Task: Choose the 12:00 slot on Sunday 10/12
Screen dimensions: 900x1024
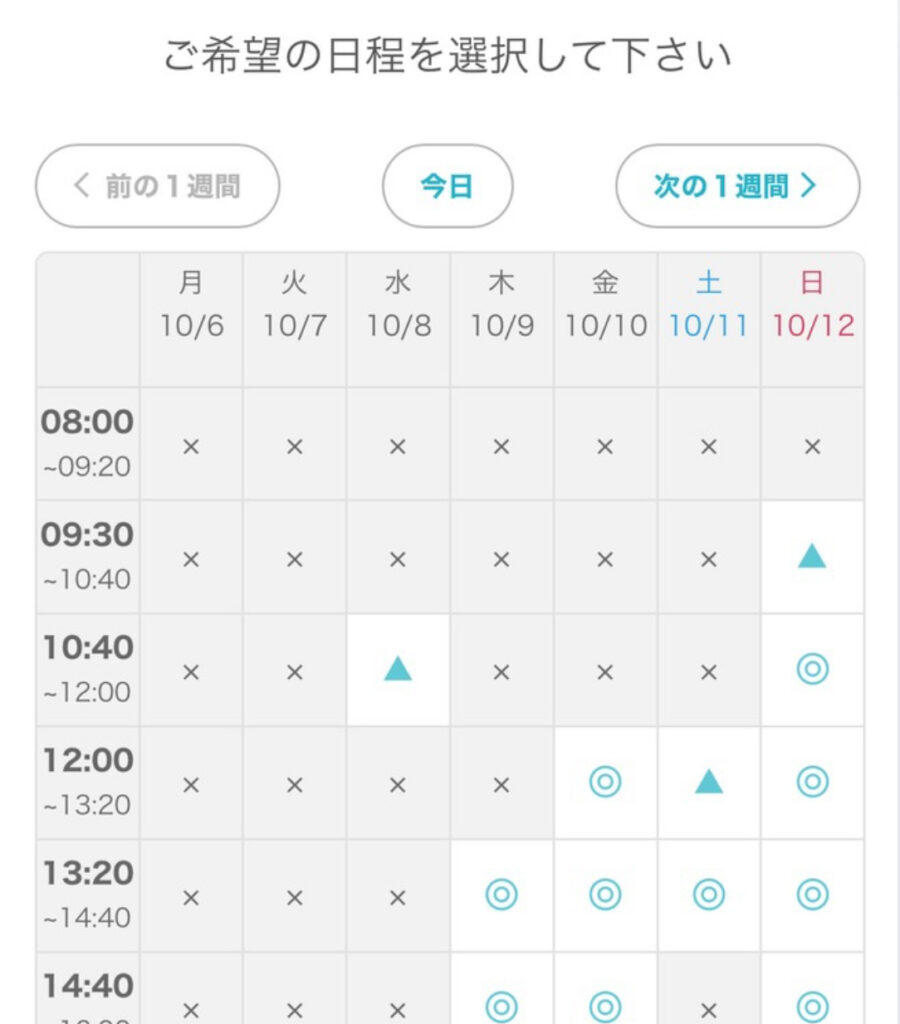Action: (x=812, y=782)
